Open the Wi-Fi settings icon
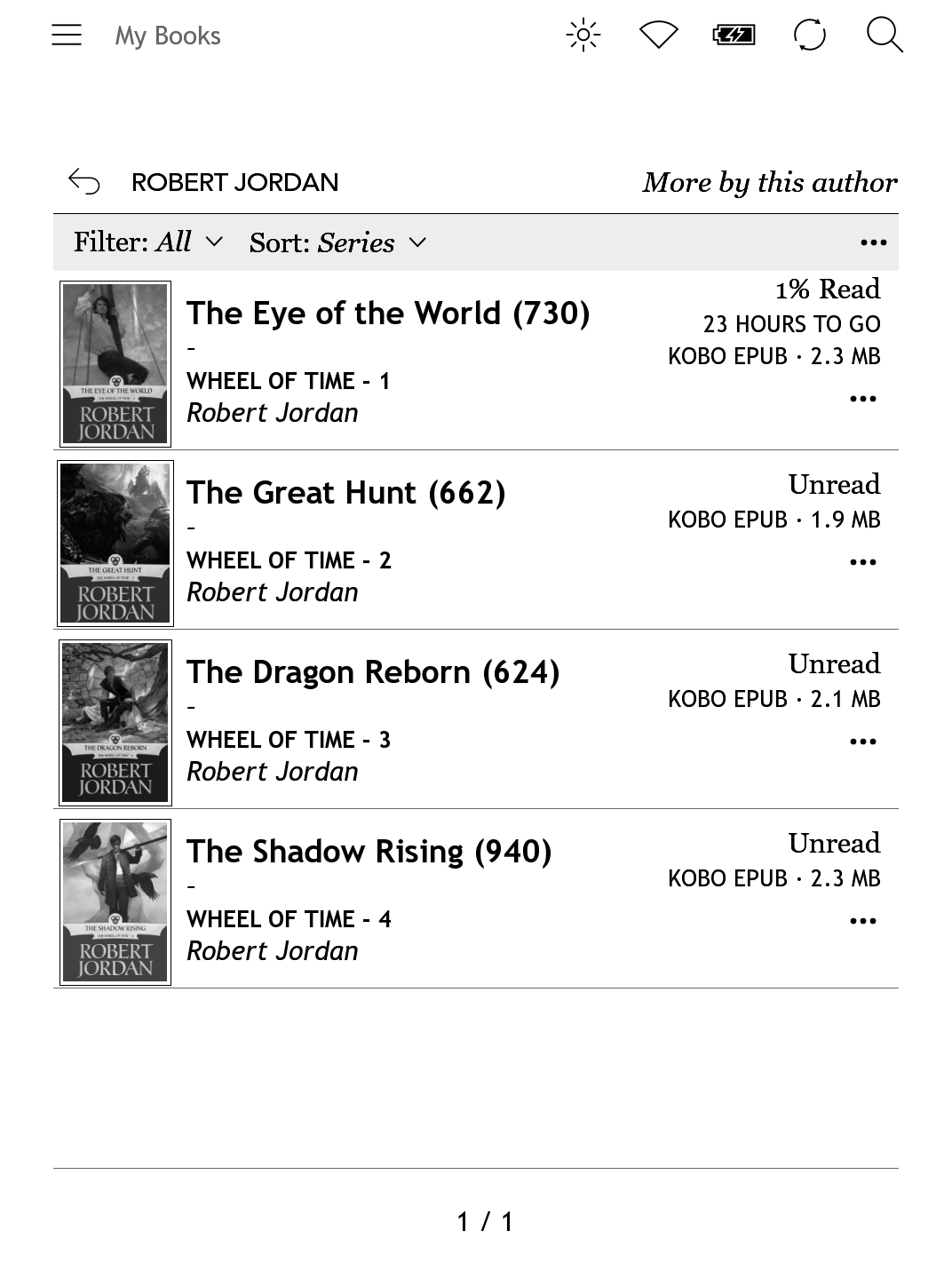The width and height of the screenshot is (952, 1286). (x=658, y=36)
